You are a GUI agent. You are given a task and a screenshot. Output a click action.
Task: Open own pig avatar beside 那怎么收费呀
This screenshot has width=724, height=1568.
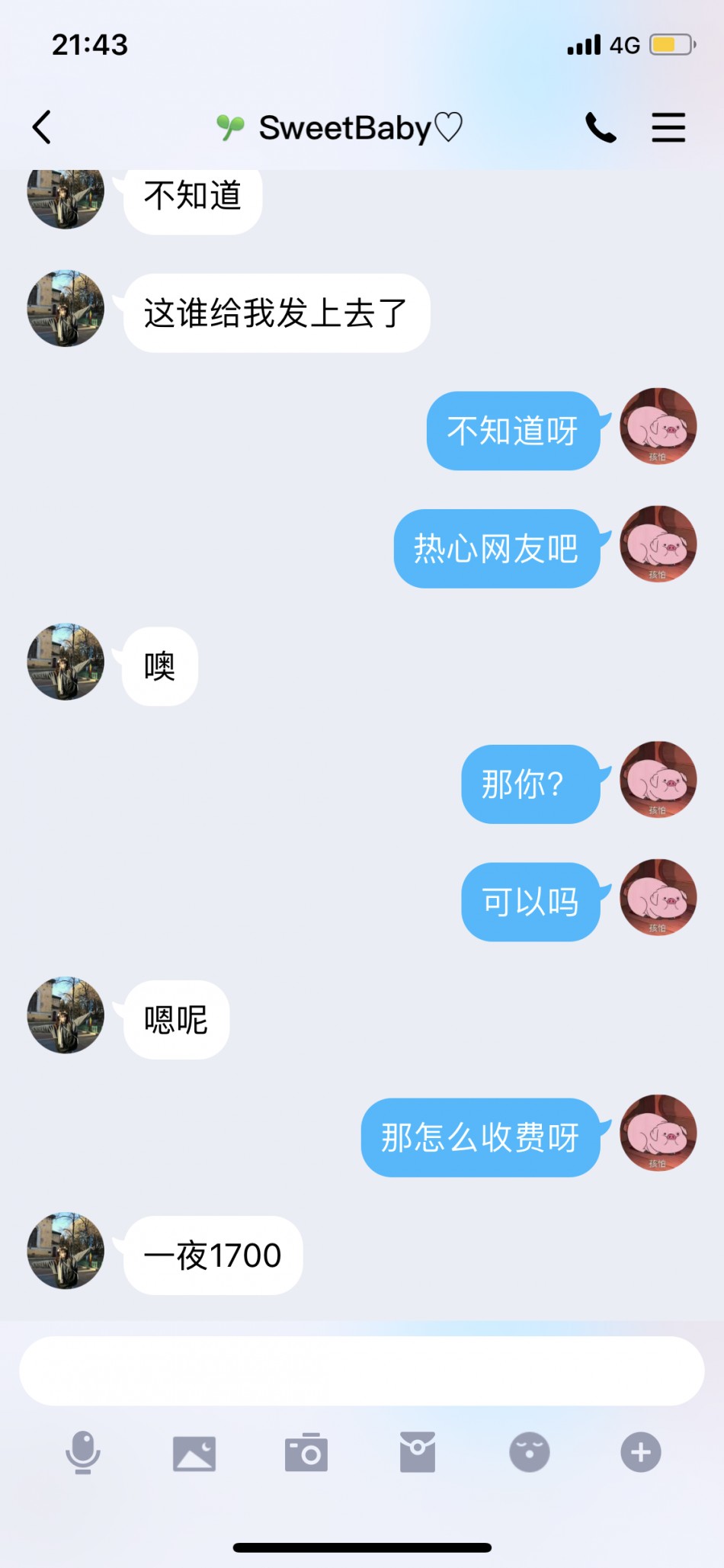point(658,1134)
